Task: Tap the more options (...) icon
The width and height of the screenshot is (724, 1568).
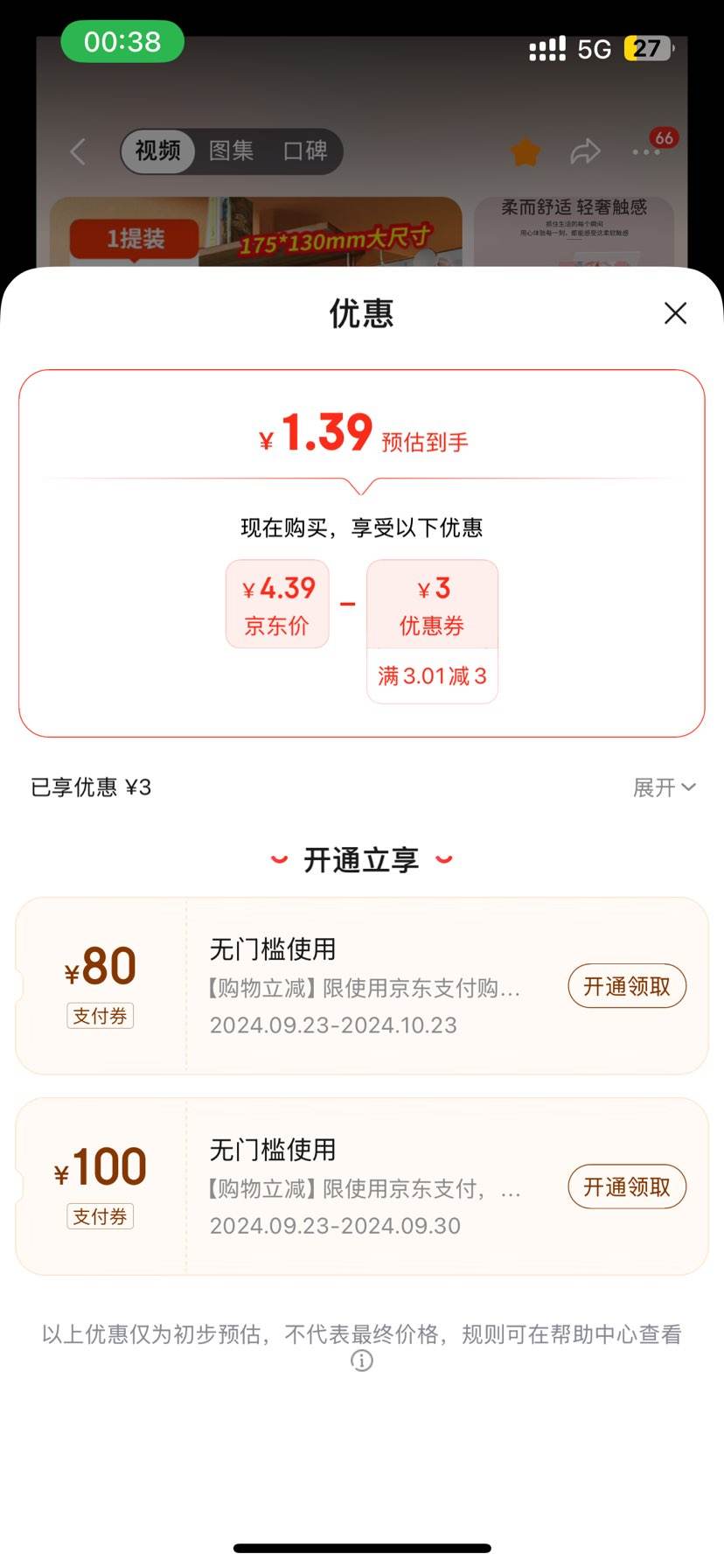Action: pyautogui.click(x=645, y=150)
